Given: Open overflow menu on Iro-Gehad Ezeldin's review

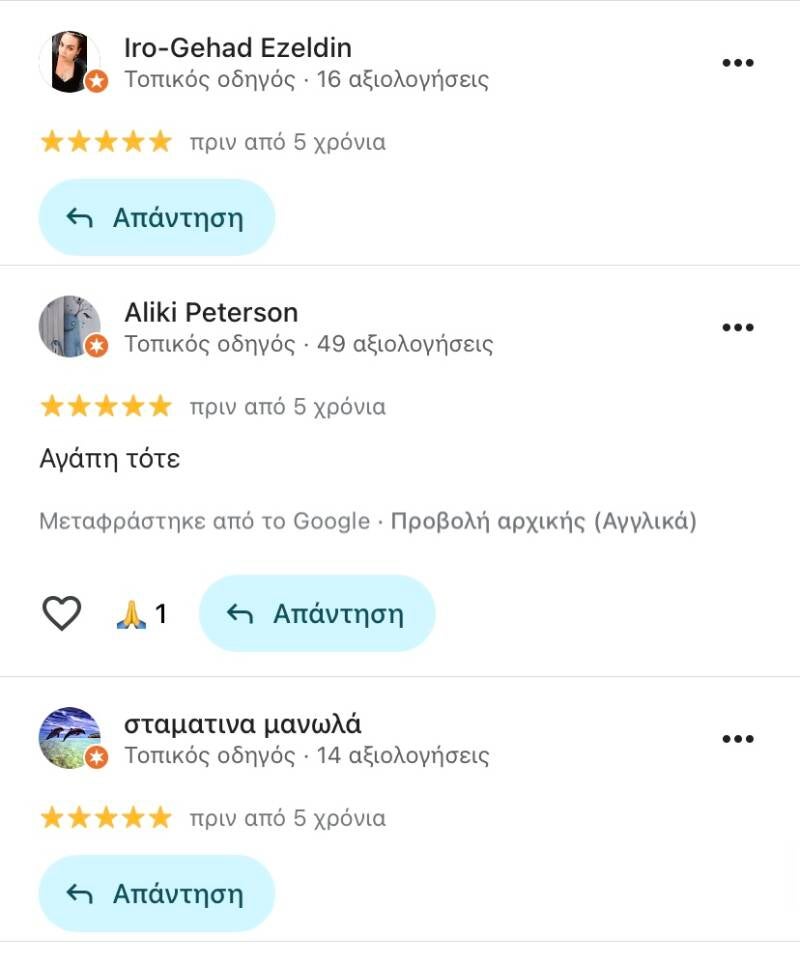Looking at the screenshot, I should point(737,63).
